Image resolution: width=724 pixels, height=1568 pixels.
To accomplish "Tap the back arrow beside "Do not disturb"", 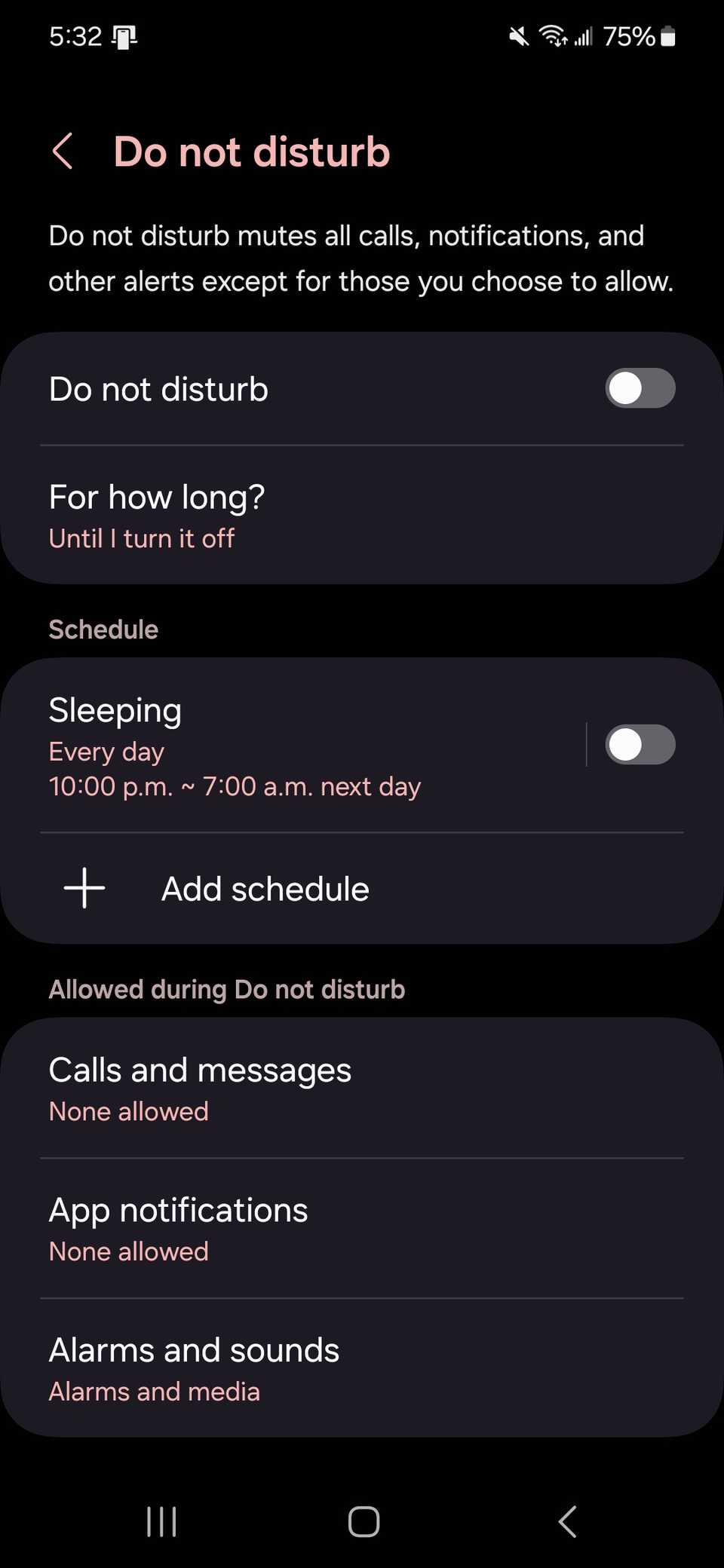I will pos(64,152).
